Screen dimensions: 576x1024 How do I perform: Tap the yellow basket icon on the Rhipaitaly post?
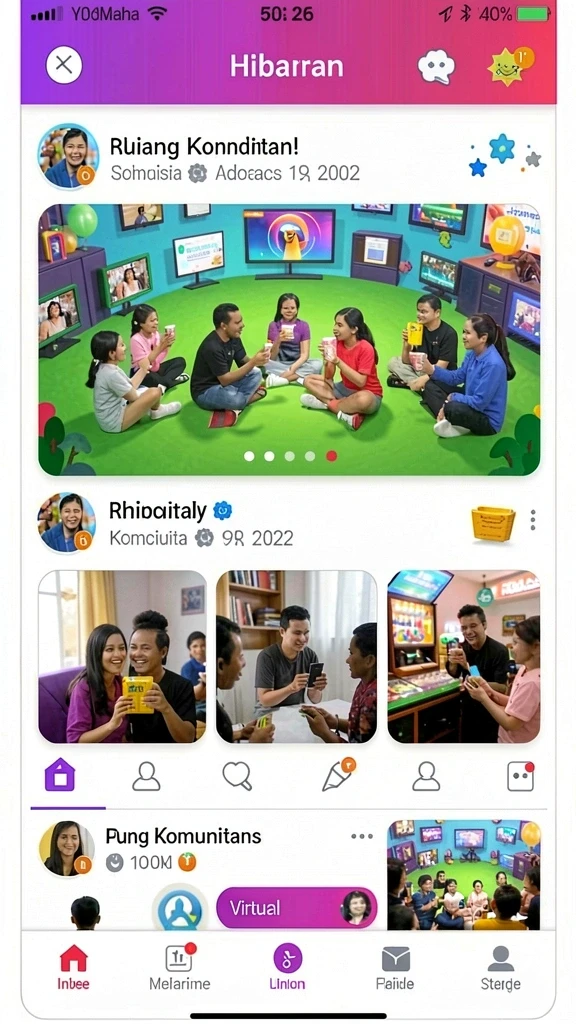[493, 524]
